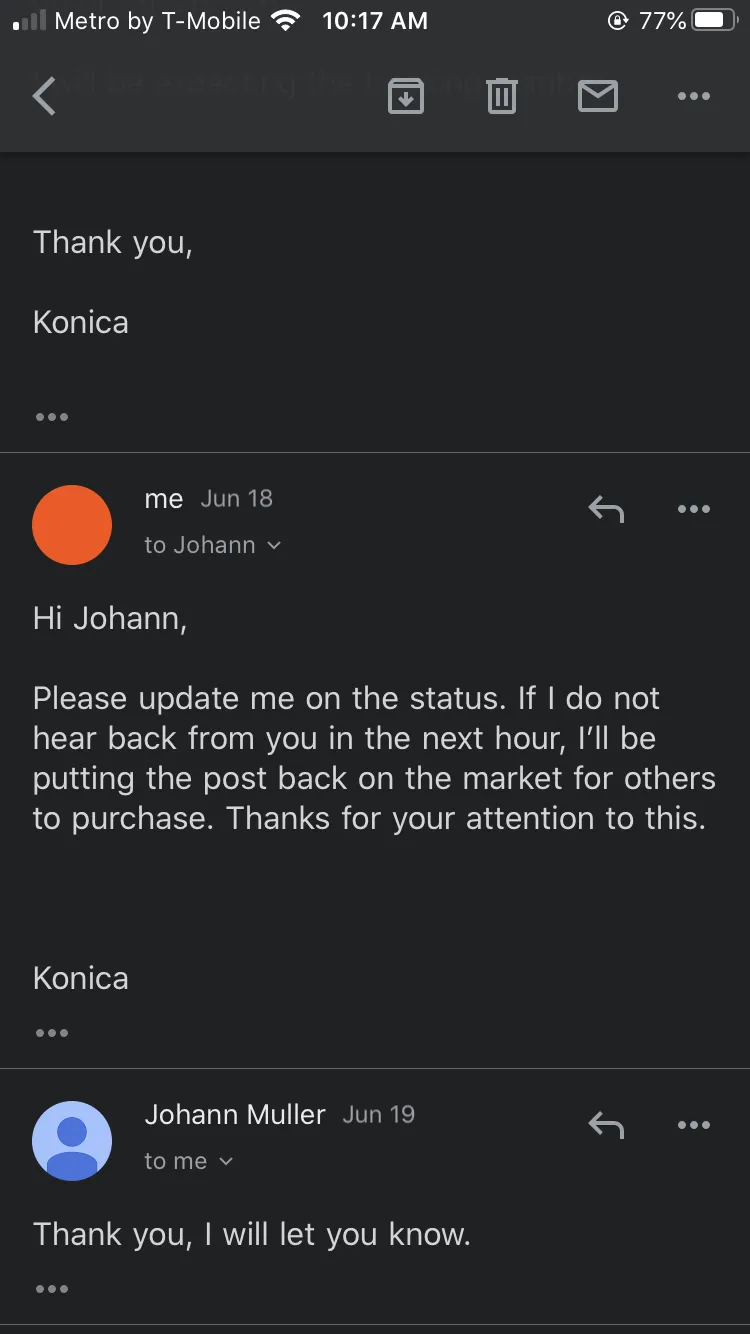View Johann Muller's profile avatar

[72, 1141]
